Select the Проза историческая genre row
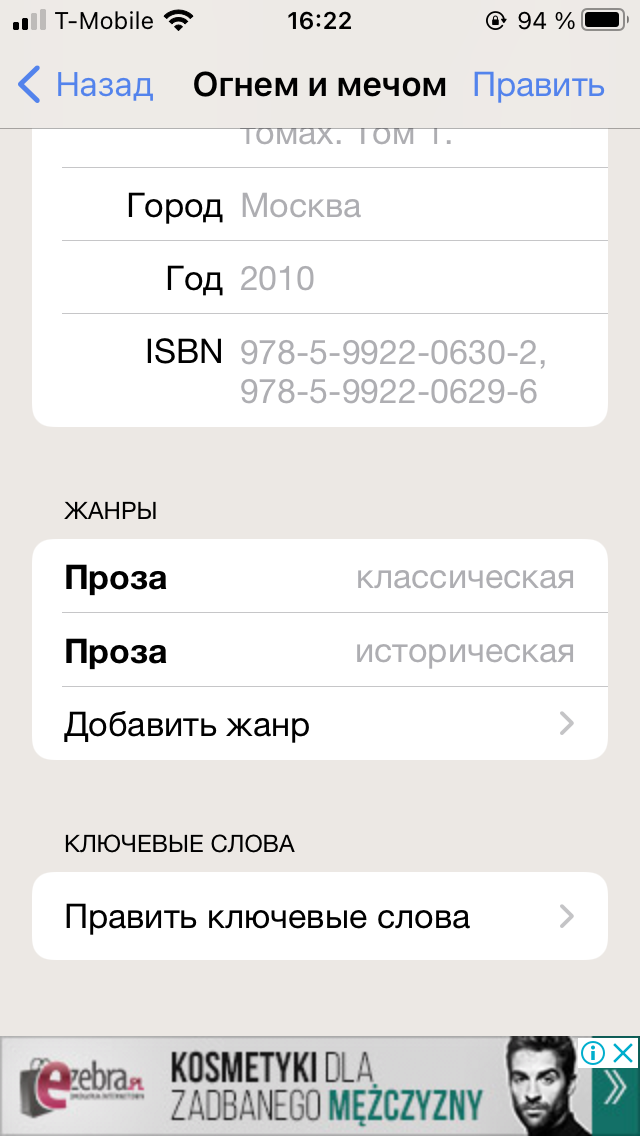This screenshot has width=640, height=1136. coord(320,651)
